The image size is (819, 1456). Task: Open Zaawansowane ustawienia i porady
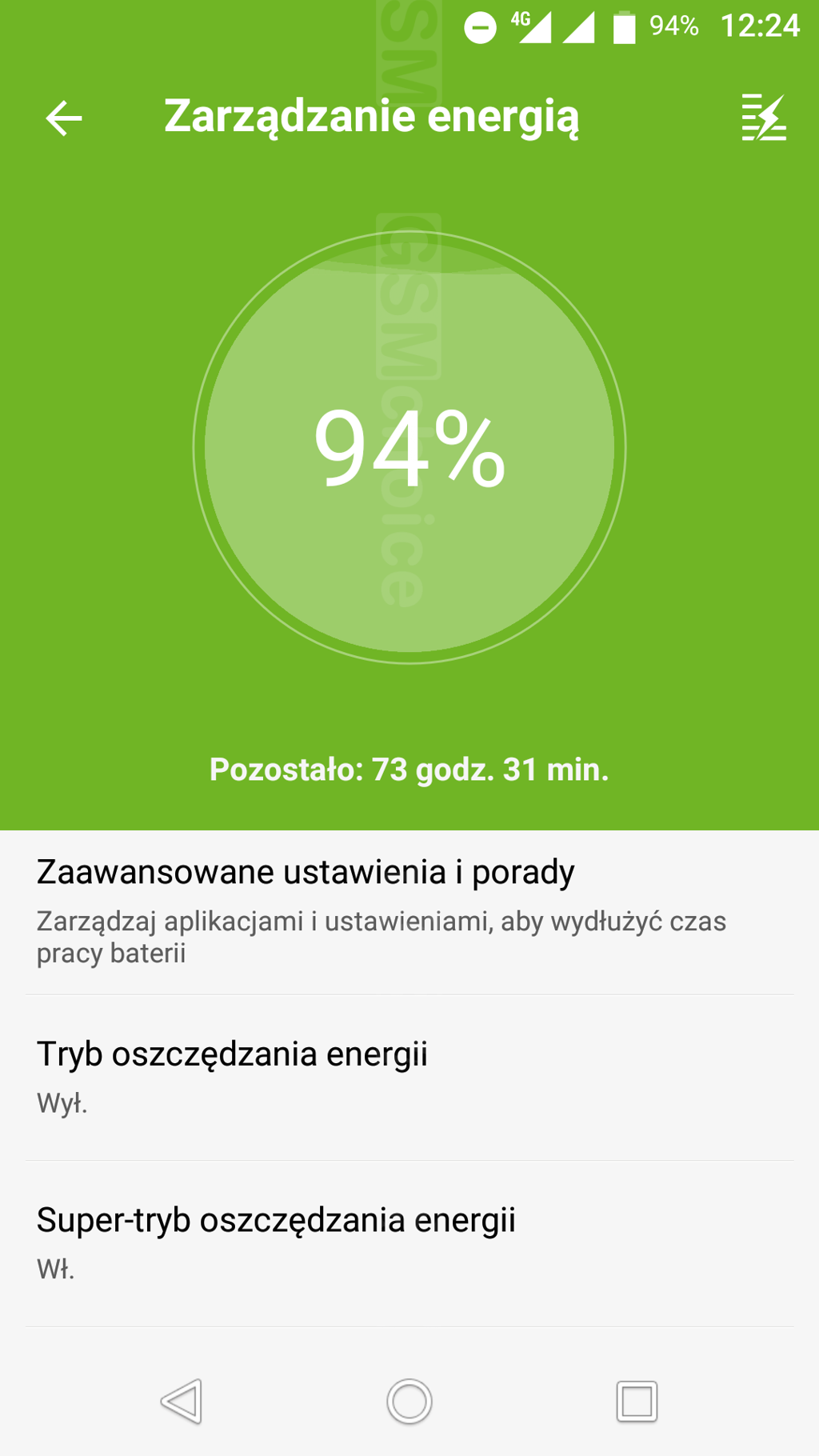(x=409, y=913)
